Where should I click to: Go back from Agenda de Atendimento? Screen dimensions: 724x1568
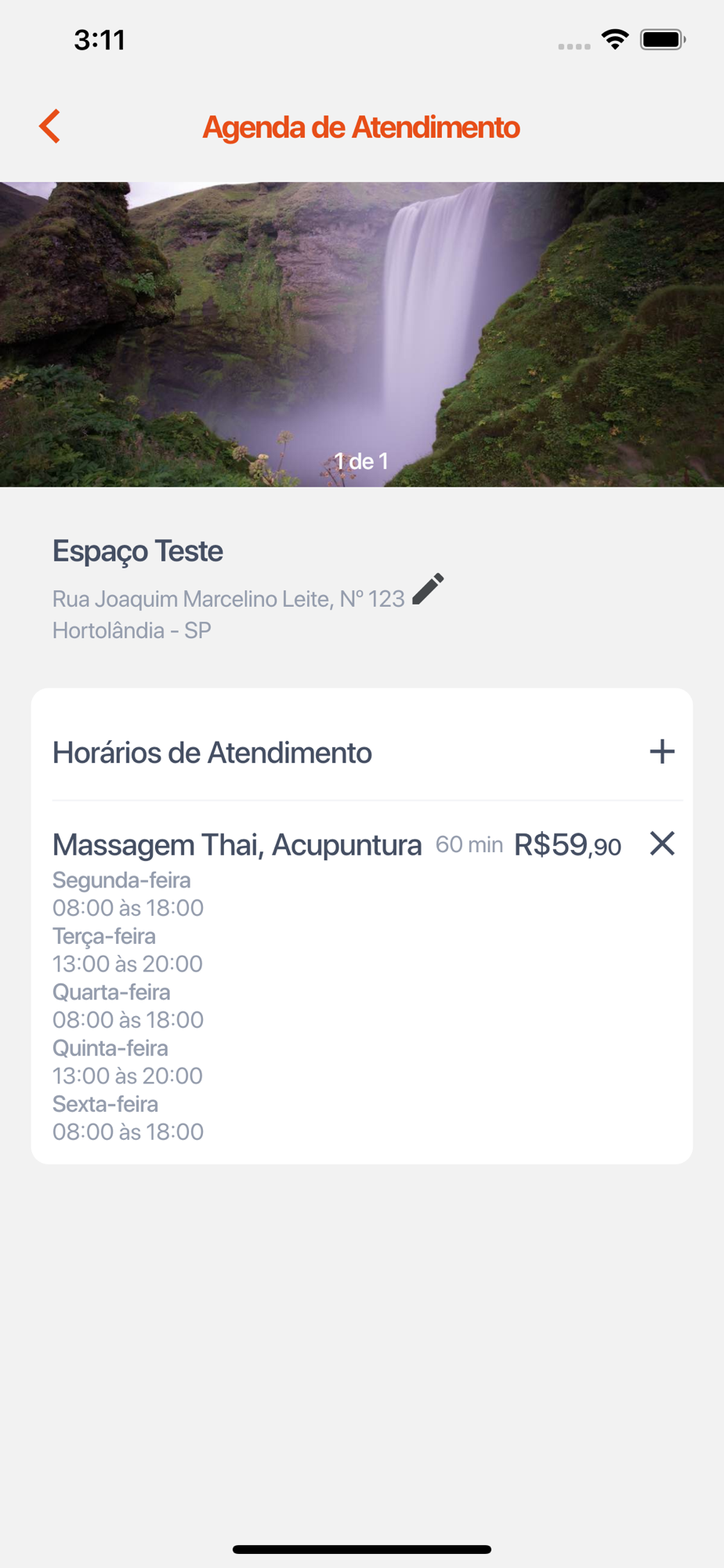(x=50, y=126)
